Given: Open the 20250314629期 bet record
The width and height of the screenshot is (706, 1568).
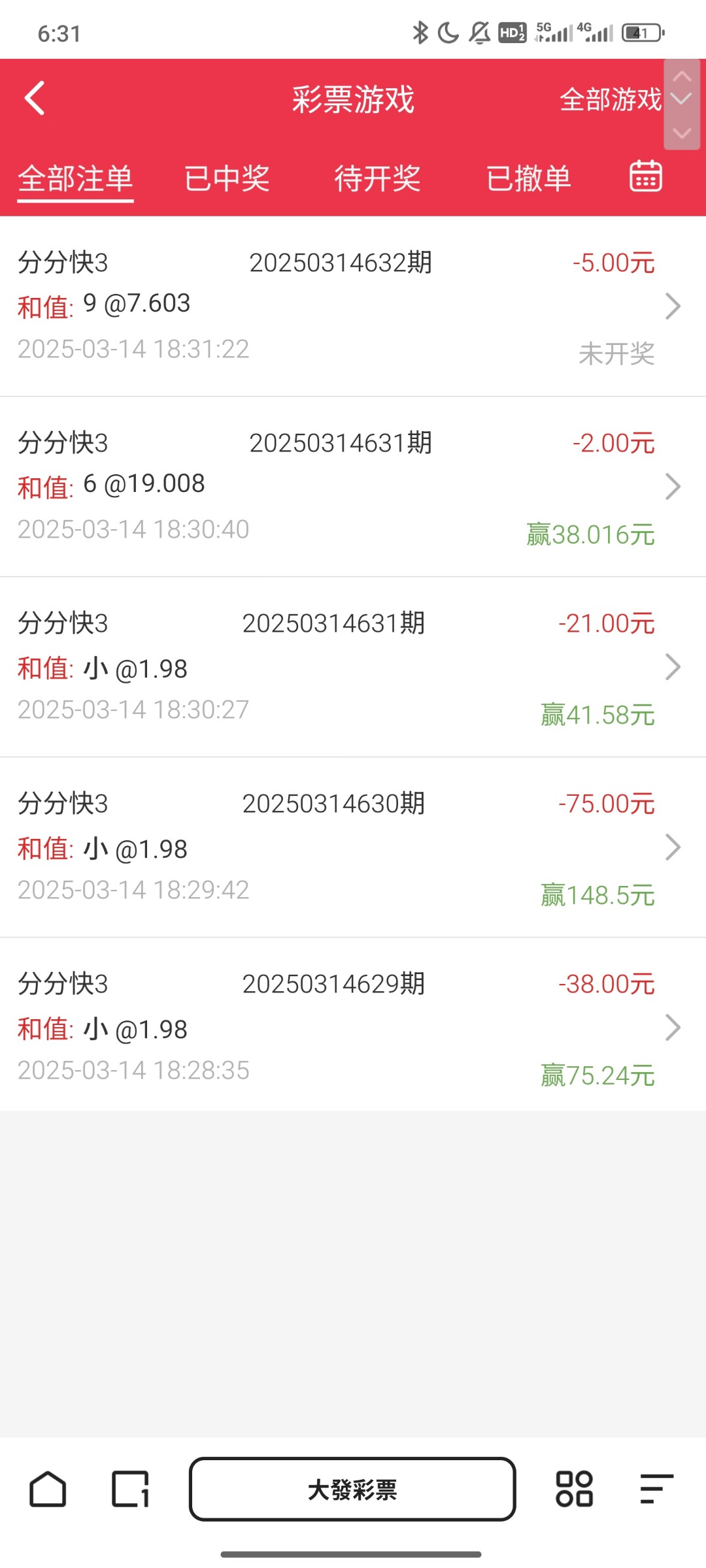Looking at the screenshot, I should click(353, 1028).
